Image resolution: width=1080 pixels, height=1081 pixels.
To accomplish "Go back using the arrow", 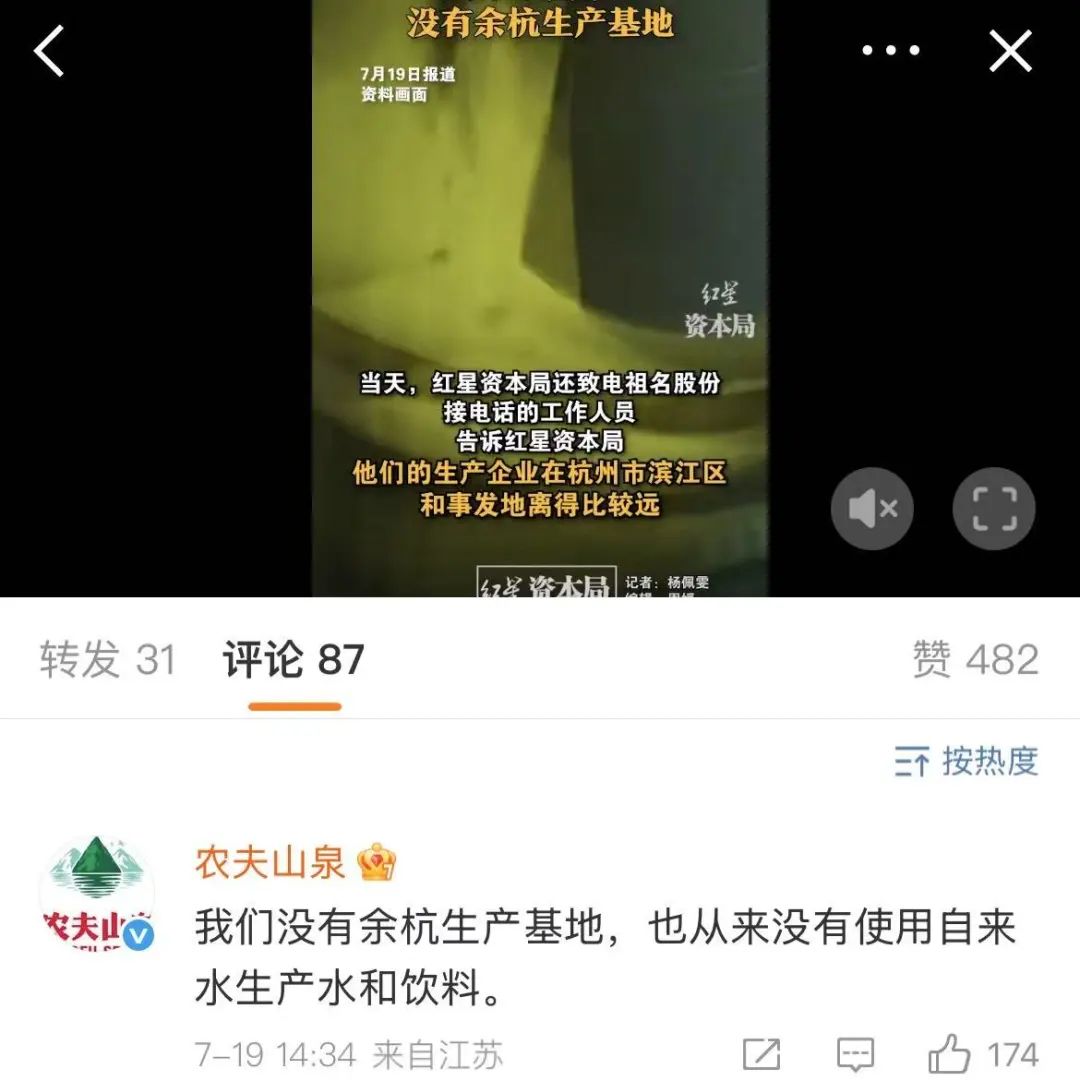I will click(x=50, y=52).
